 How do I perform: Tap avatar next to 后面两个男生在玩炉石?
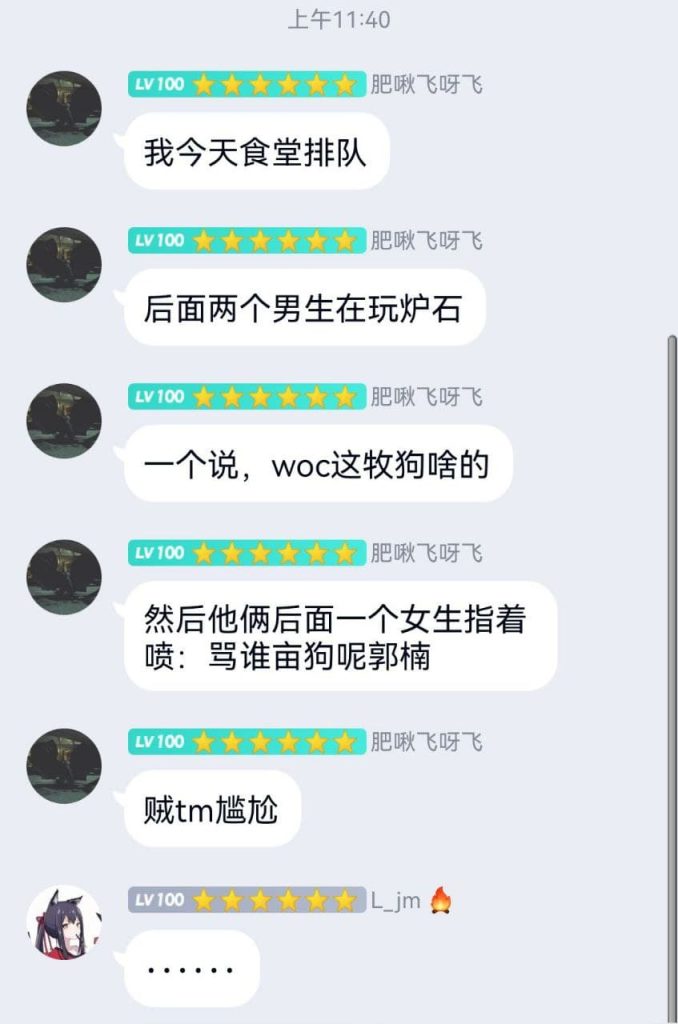point(64,264)
